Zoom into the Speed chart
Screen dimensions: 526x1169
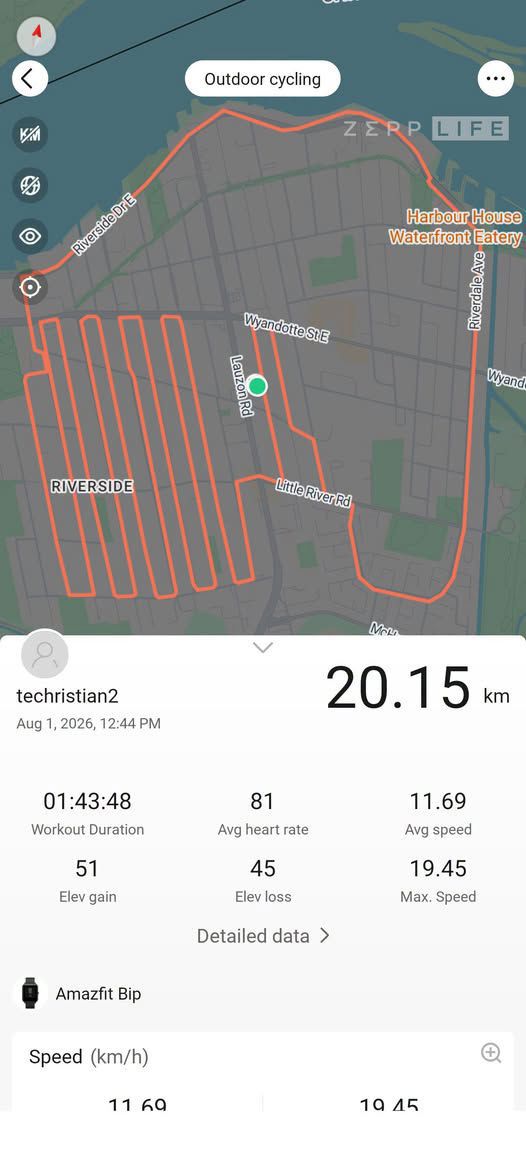[491, 1053]
